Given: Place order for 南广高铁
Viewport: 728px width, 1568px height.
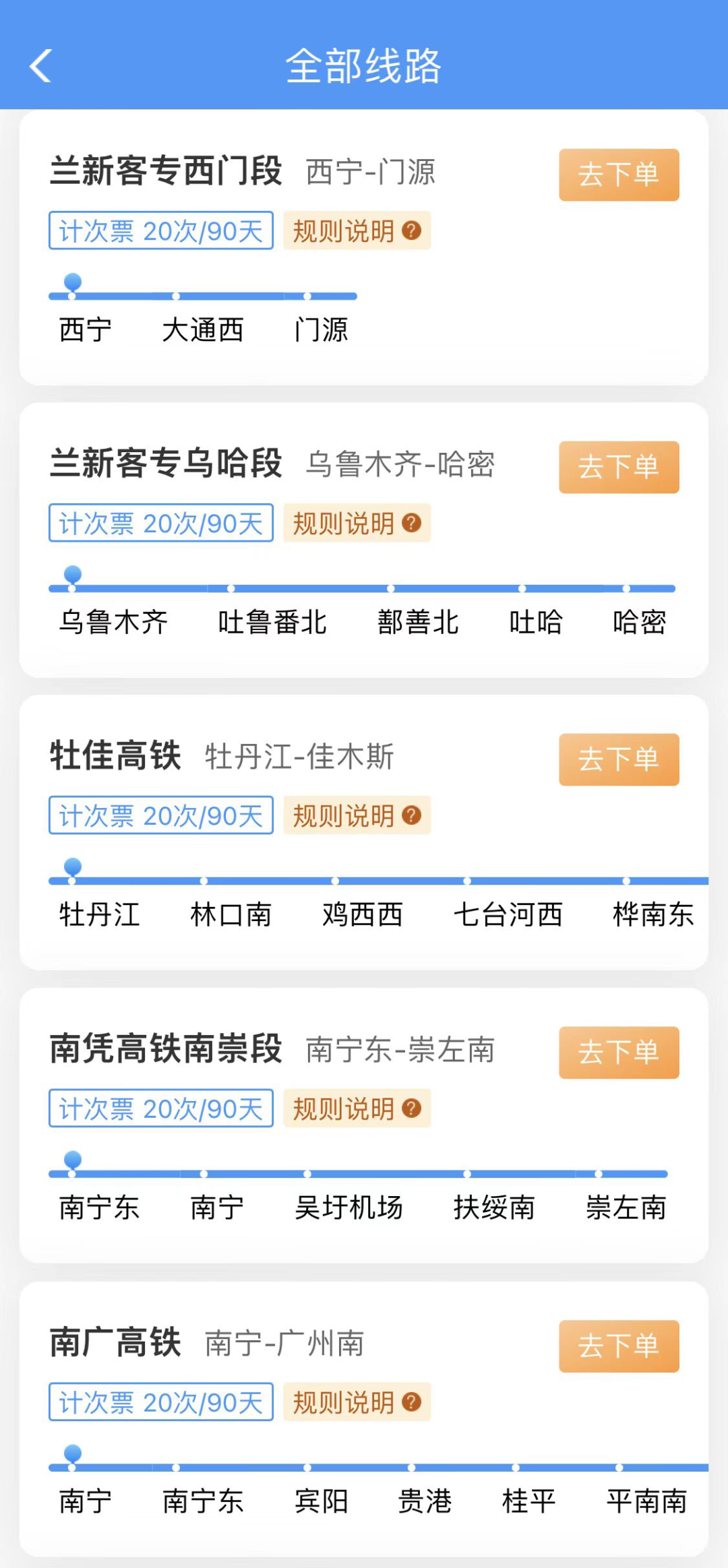Looking at the screenshot, I should (x=618, y=1346).
